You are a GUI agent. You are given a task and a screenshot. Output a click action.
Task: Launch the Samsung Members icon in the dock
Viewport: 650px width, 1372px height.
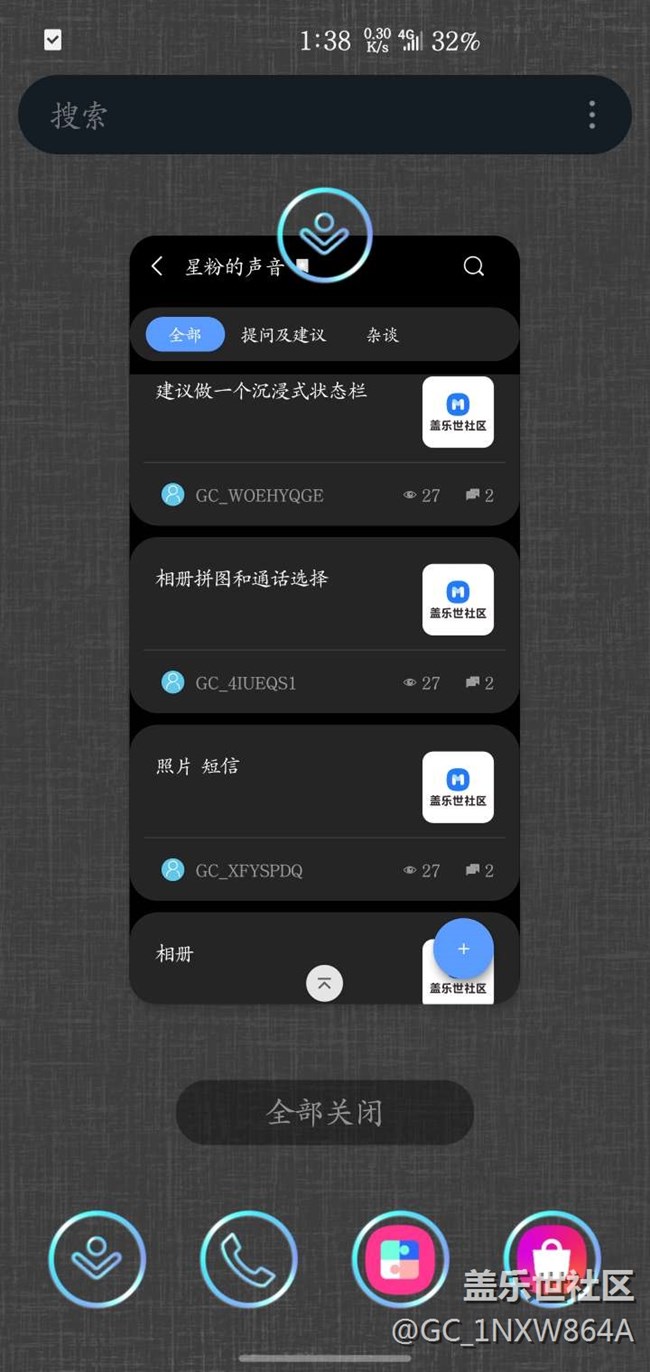pyautogui.click(x=97, y=1259)
